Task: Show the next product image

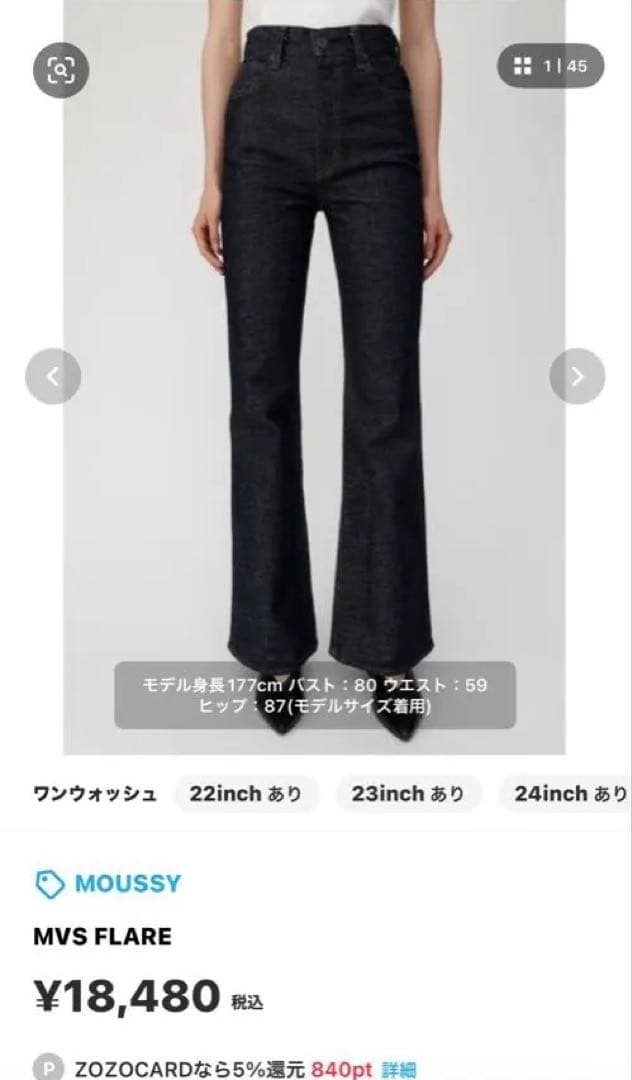Action: [x=577, y=377]
